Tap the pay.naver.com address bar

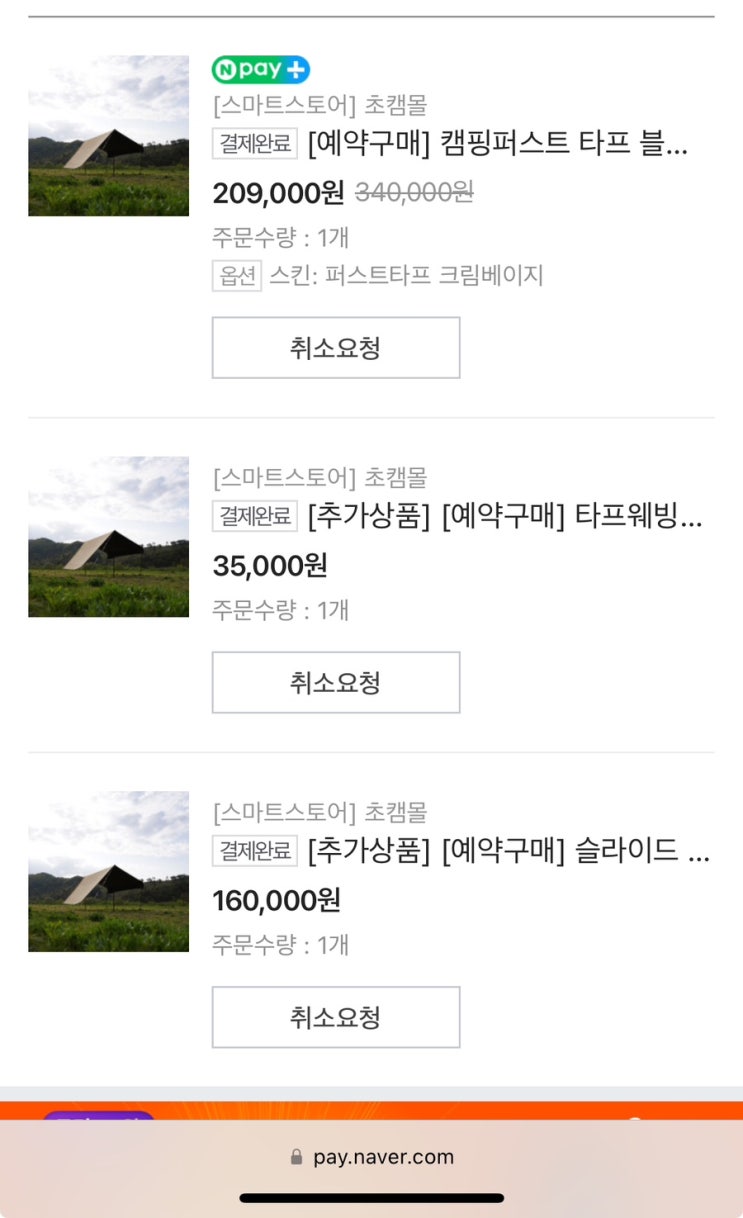pyautogui.click(x=372, y=1157)
